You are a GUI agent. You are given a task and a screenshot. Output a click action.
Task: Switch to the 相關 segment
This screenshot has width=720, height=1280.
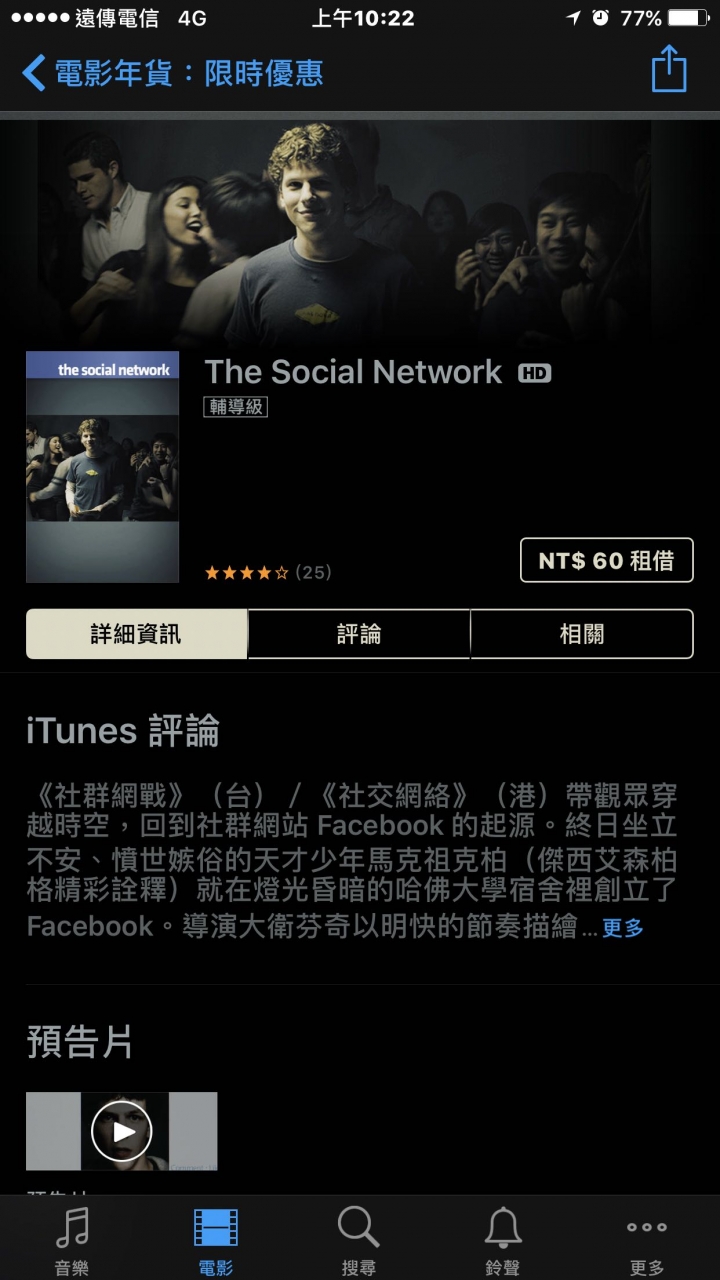click(x=581, y=634)
